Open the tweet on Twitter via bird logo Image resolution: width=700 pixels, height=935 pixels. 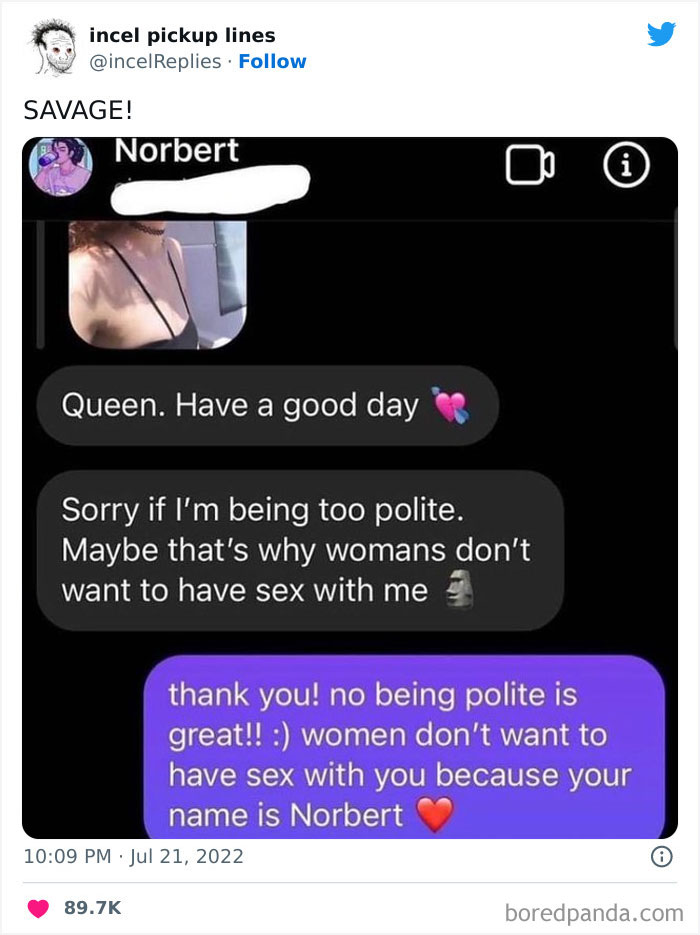[x=661, y=35]
